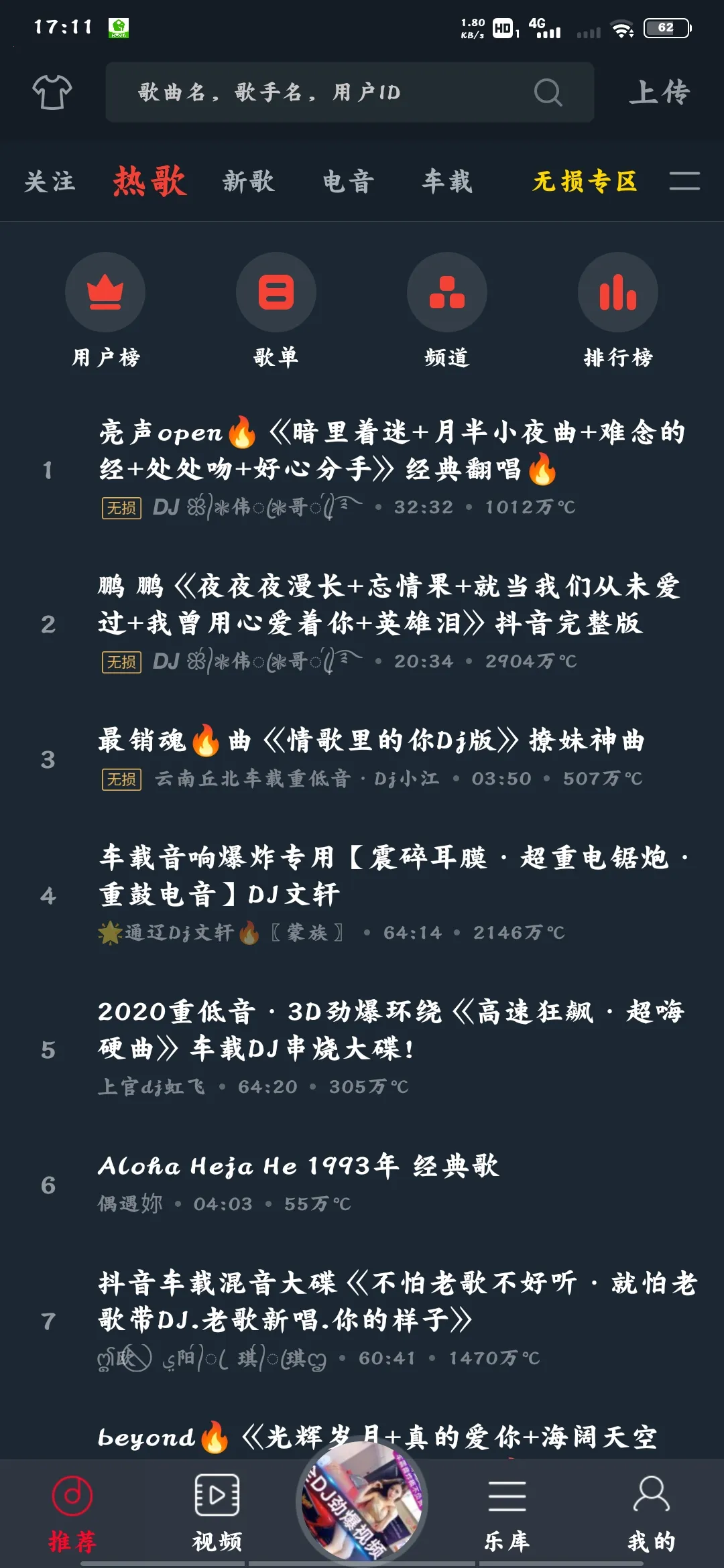Open the 排行榜 chart ranking icon
Screen dimensions: 724x1568
tap(617, 293)
